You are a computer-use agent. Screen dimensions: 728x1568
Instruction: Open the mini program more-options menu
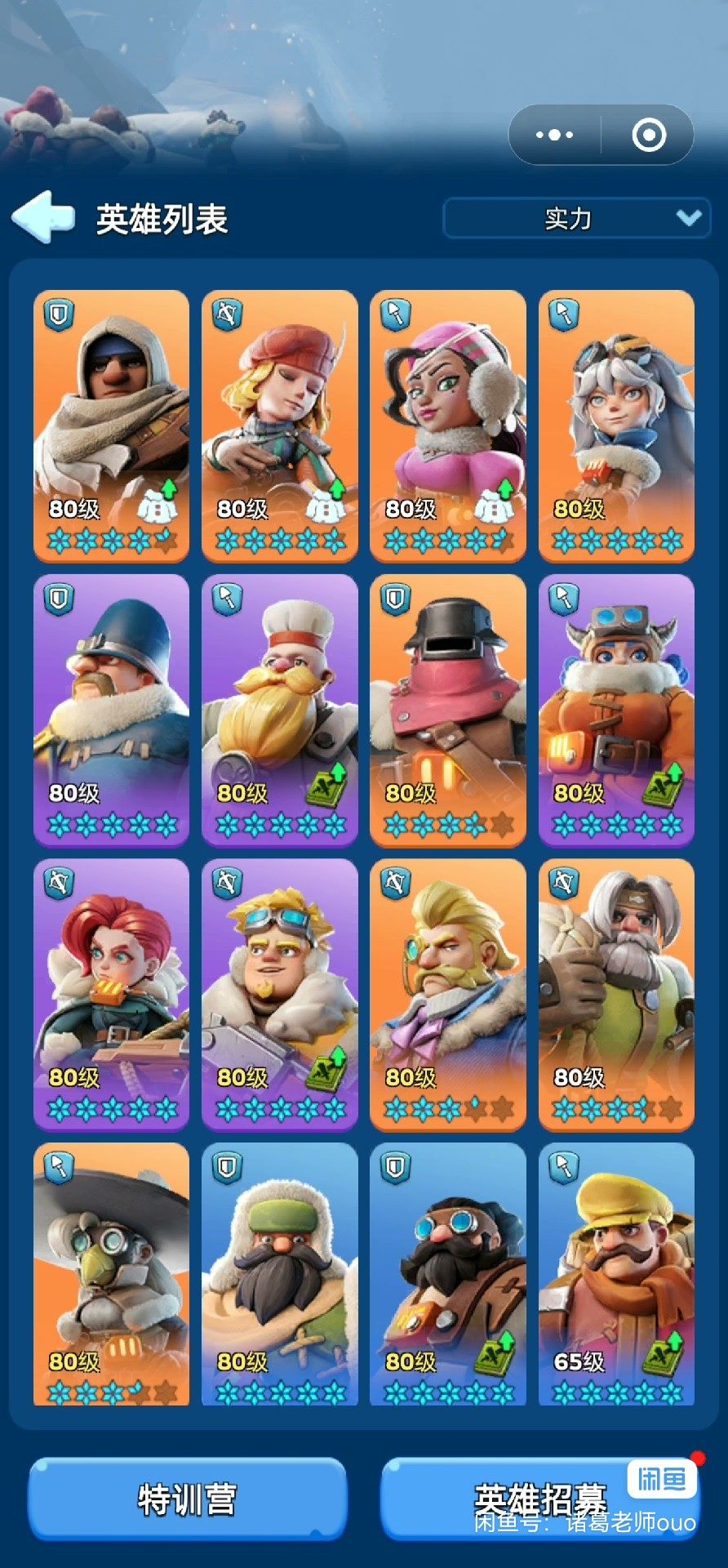click(x=555, y=135)
